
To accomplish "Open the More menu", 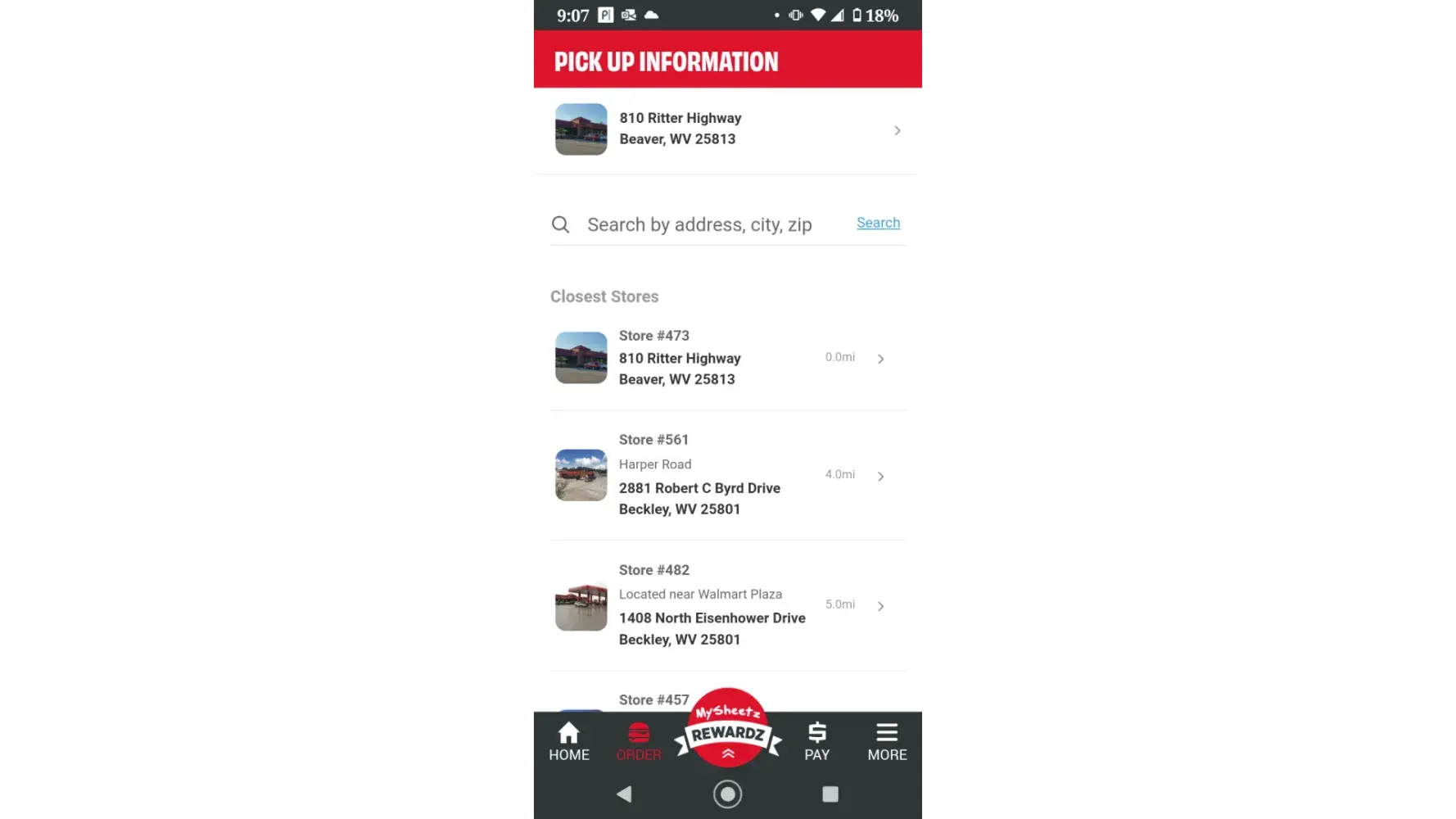I will click(887, 741).
